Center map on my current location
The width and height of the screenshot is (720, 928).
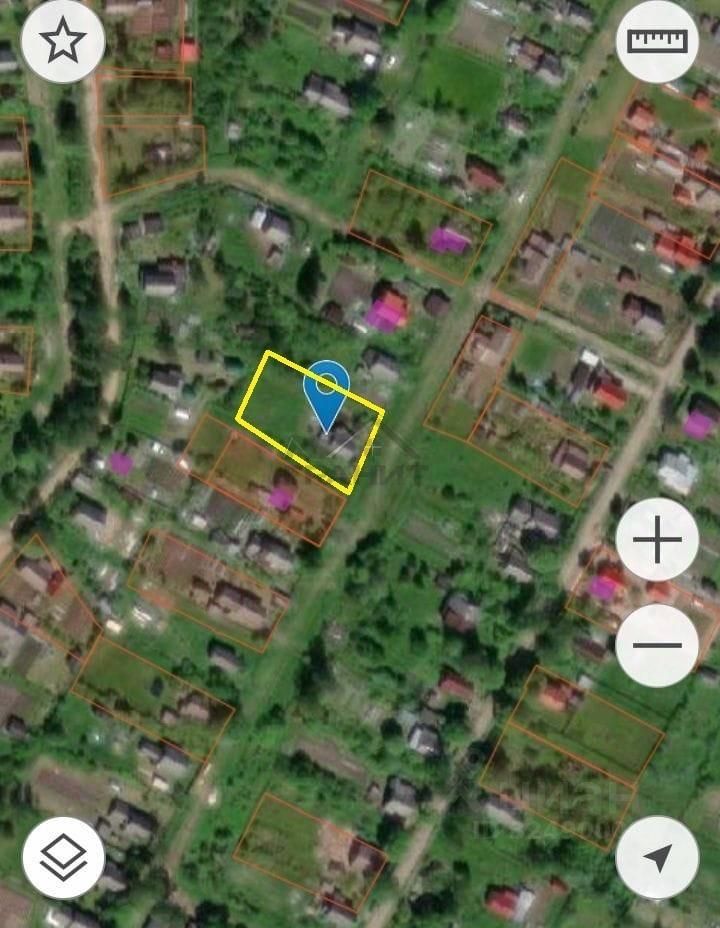[657, 857]
